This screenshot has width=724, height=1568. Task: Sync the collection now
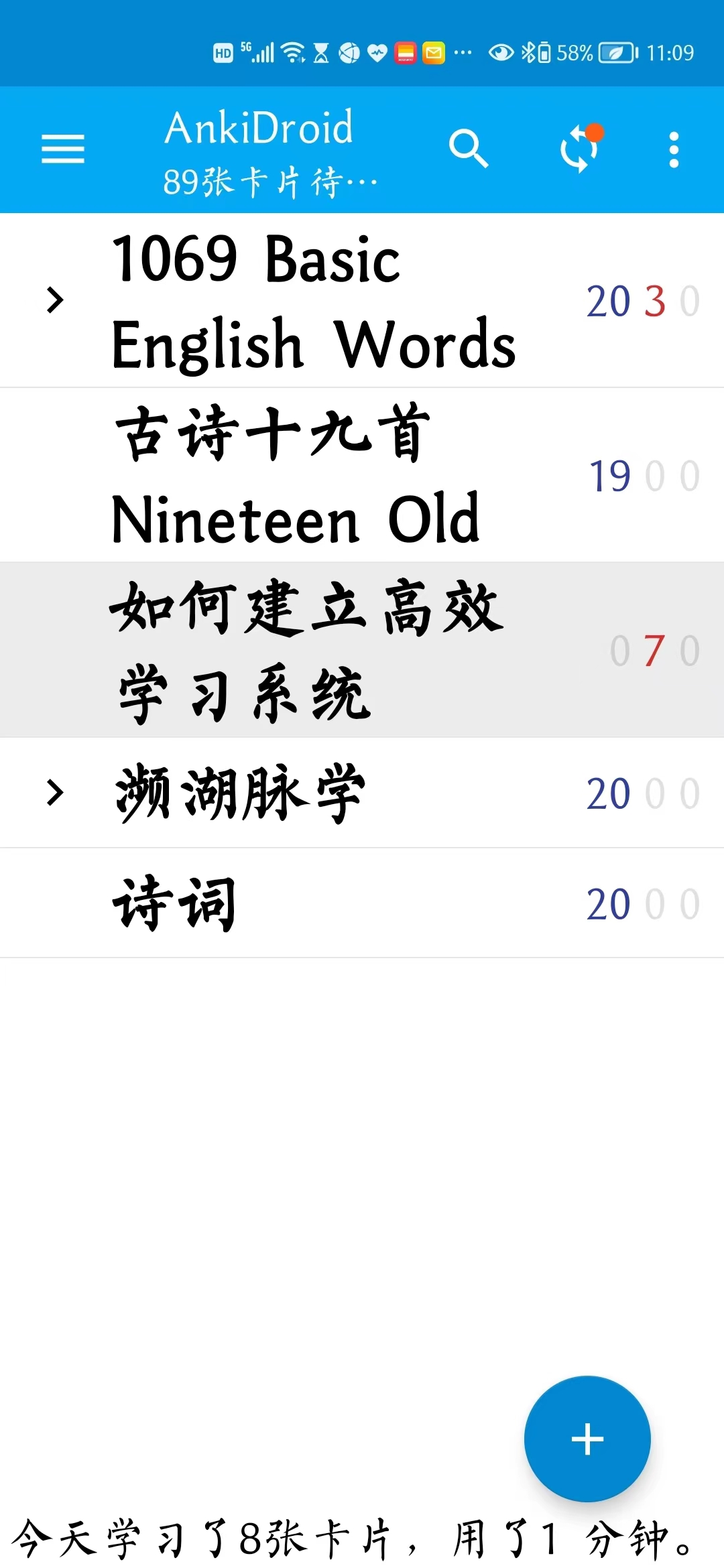tap(581, 148)
